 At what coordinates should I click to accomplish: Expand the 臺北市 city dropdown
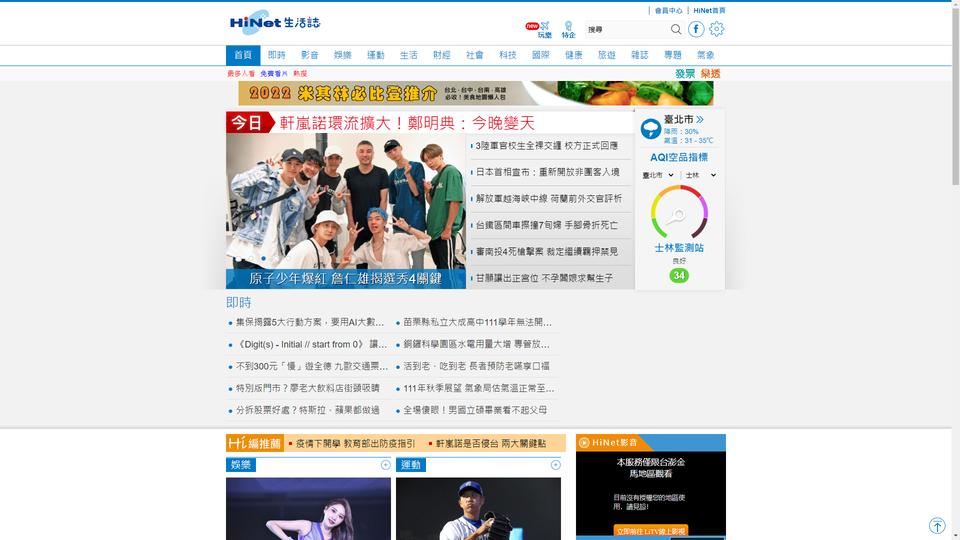(x=659, y=175)
